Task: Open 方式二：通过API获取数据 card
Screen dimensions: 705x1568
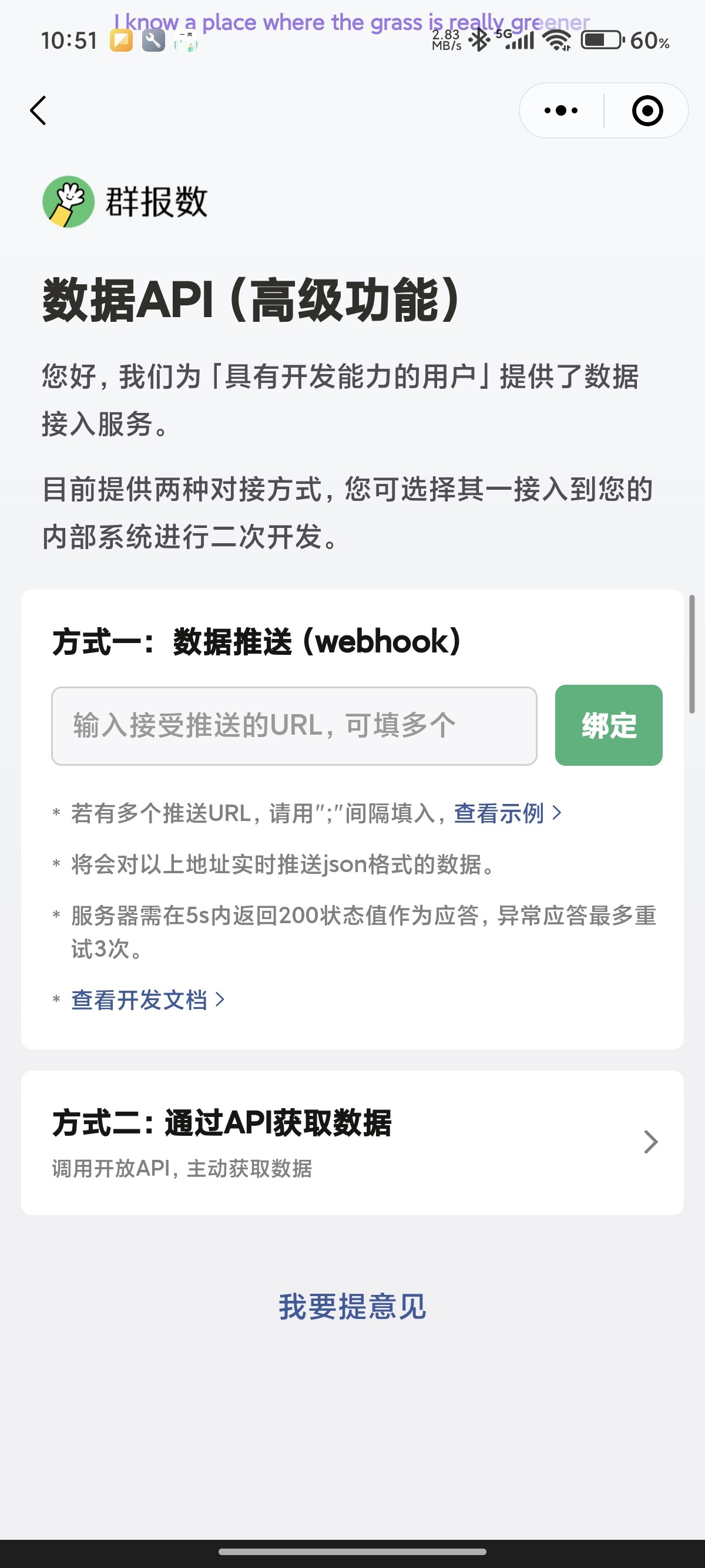Action: 352,1142
